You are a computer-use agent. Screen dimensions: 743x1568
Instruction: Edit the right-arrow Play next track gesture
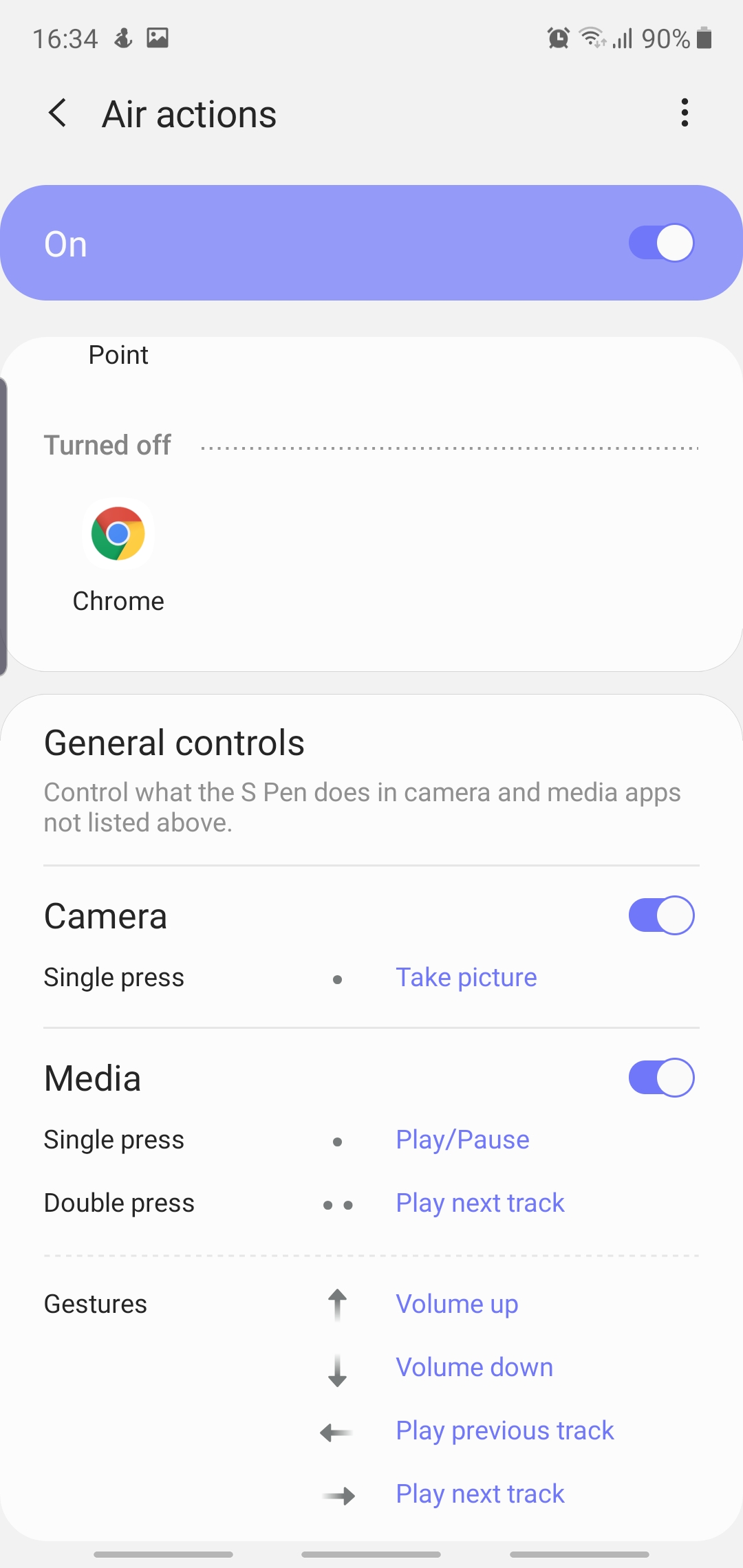coord(480,1494)
